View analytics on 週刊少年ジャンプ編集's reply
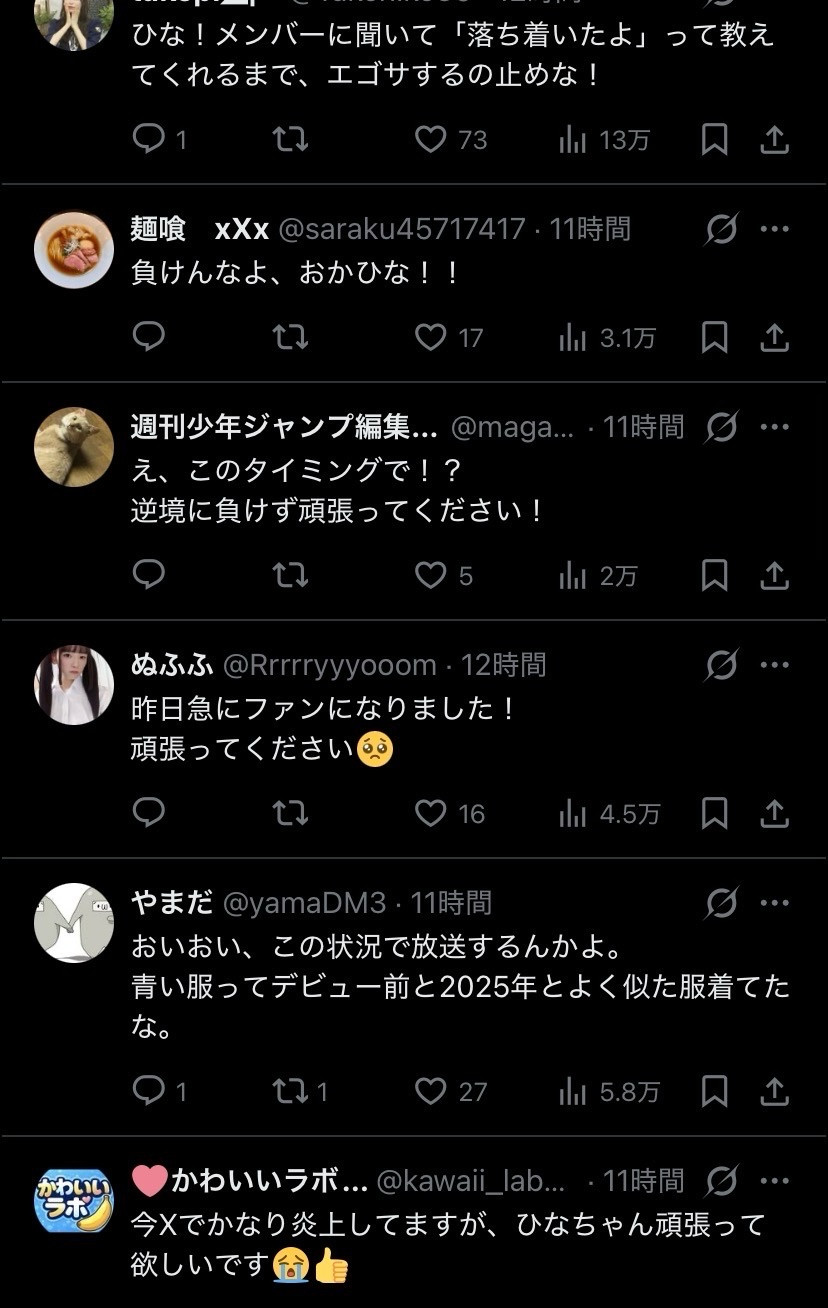828x1308 pixels. (x=573, y=576)
